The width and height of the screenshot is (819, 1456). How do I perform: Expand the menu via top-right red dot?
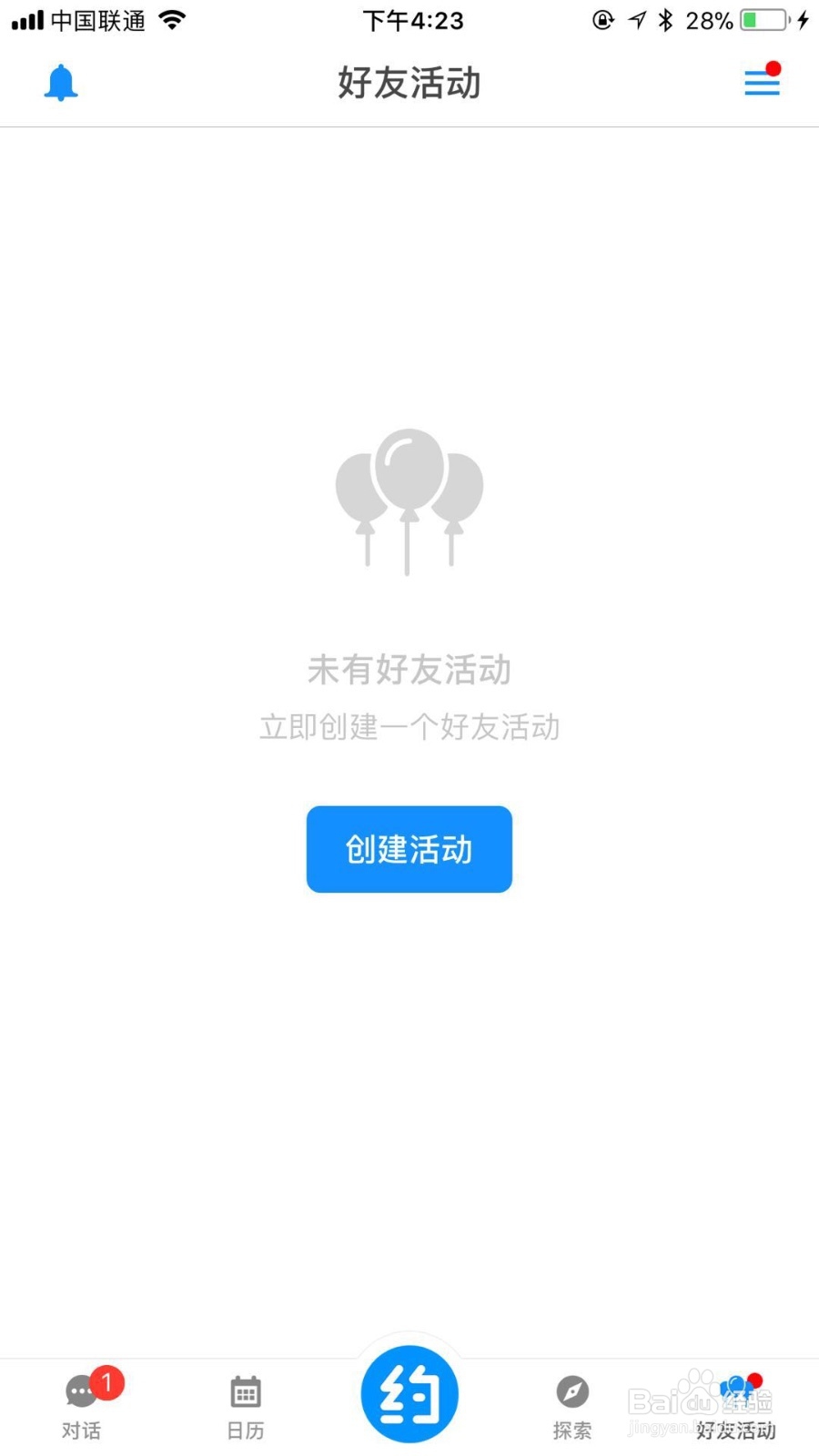pos(774,66)
